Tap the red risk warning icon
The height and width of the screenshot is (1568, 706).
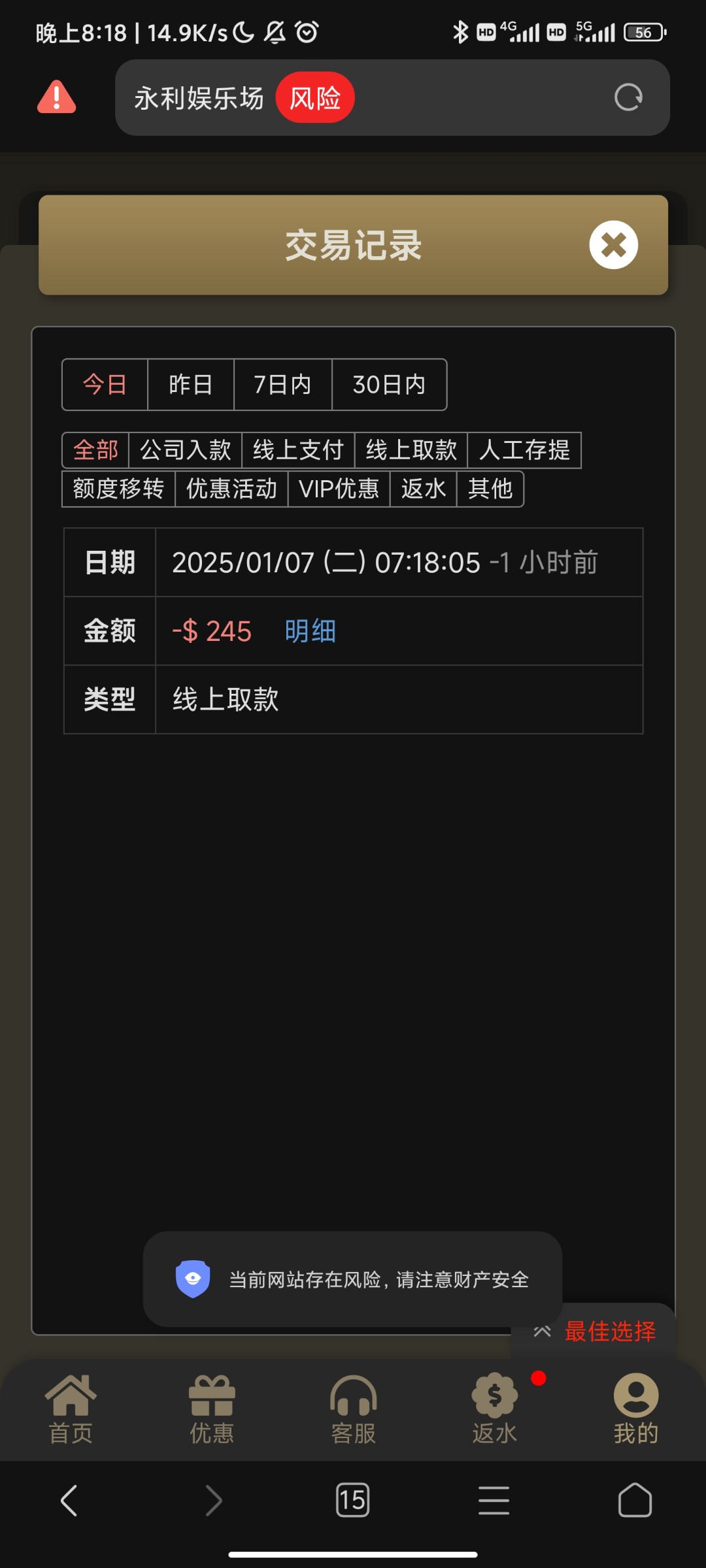[x=57, y=98]
